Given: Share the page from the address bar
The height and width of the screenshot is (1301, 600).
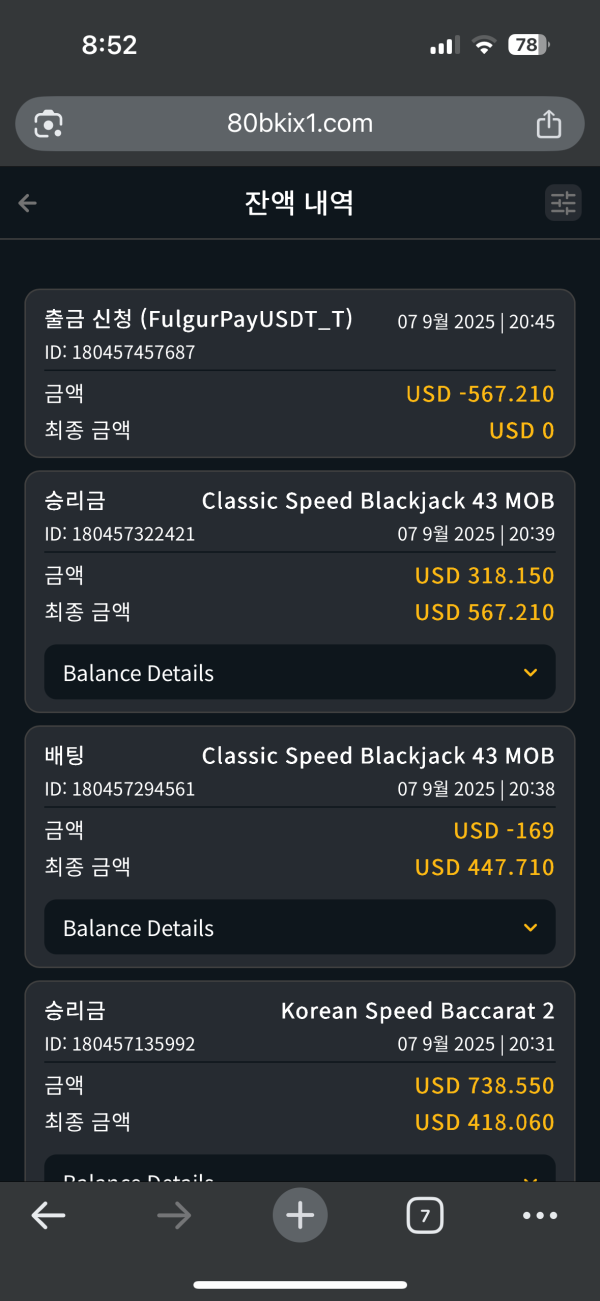Looking at the screenshot, I should [548, 124].
